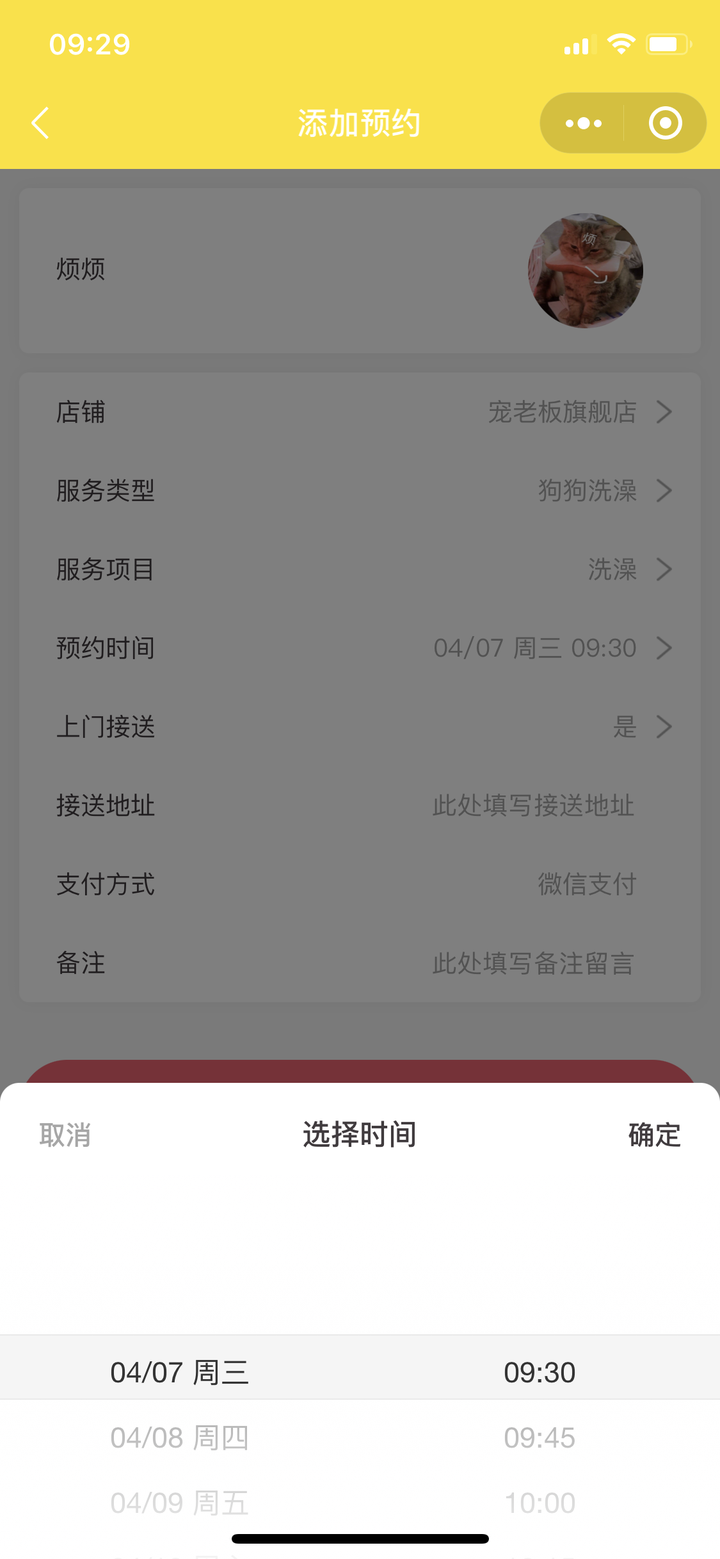Image resolution: width=720 pixels, height=1559 pixels.
Task: Select the 10:00 time option
Action: 539,1502
